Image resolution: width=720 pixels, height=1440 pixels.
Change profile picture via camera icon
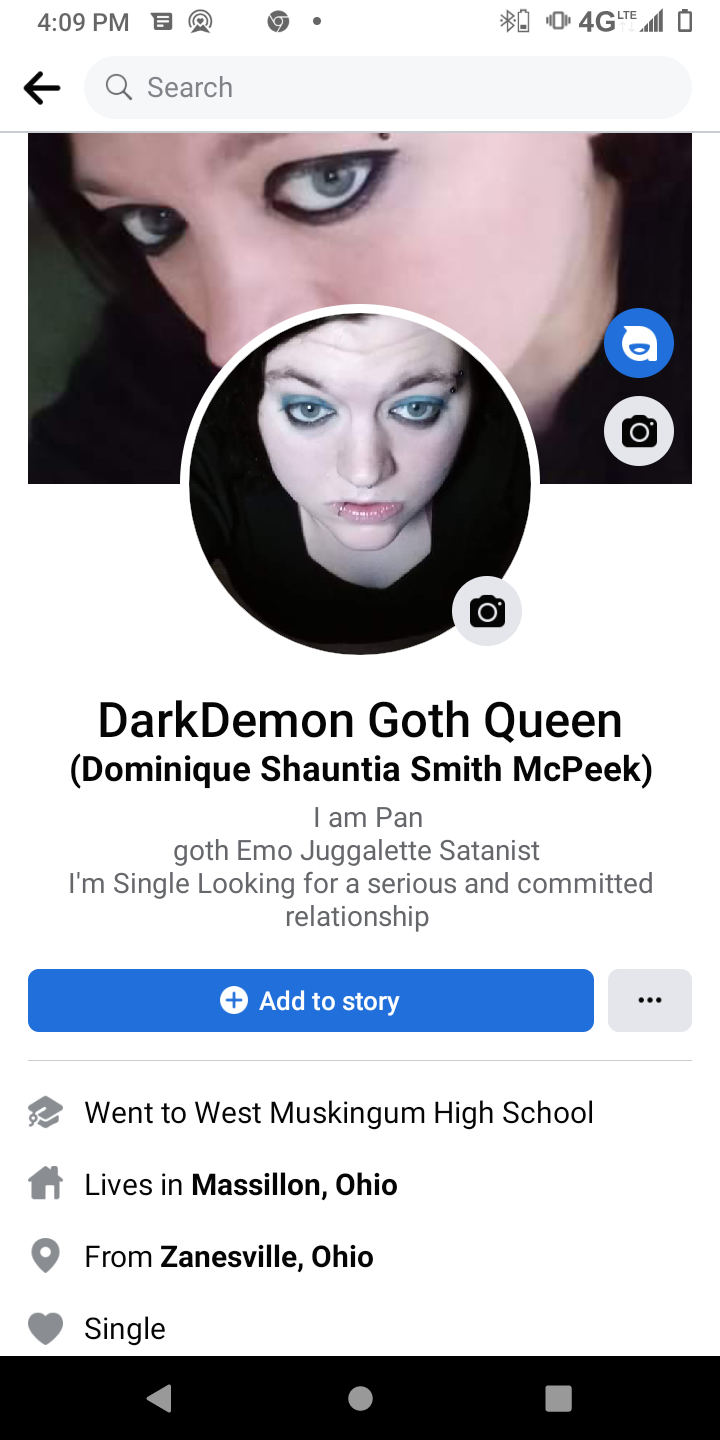coord(487,611)
